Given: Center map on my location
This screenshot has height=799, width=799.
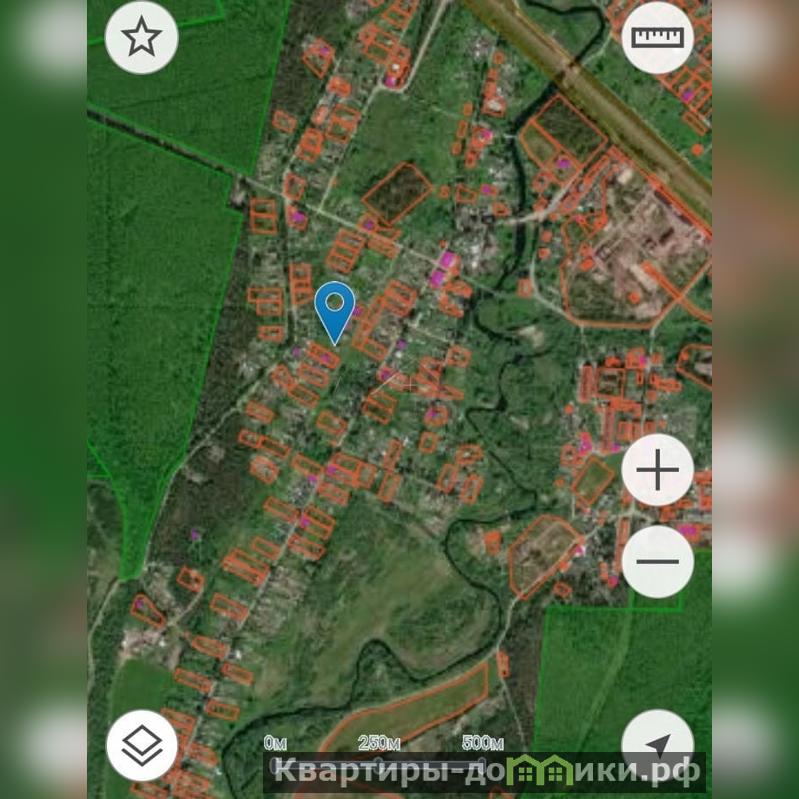Looking at the screenshot, I should [x=657, y=745].
